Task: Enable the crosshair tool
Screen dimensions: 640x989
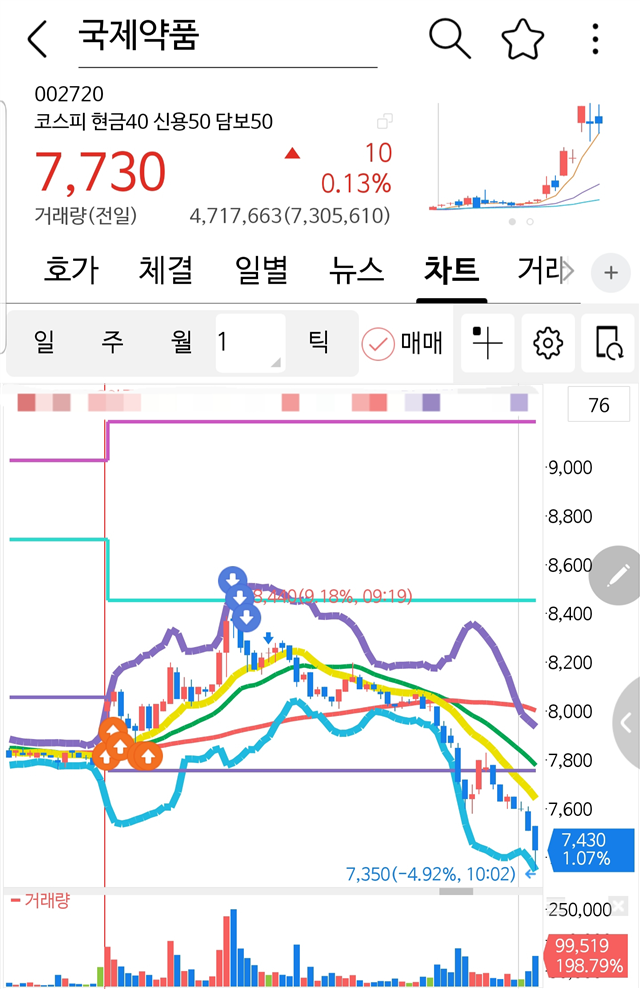Action: point(487,343)
